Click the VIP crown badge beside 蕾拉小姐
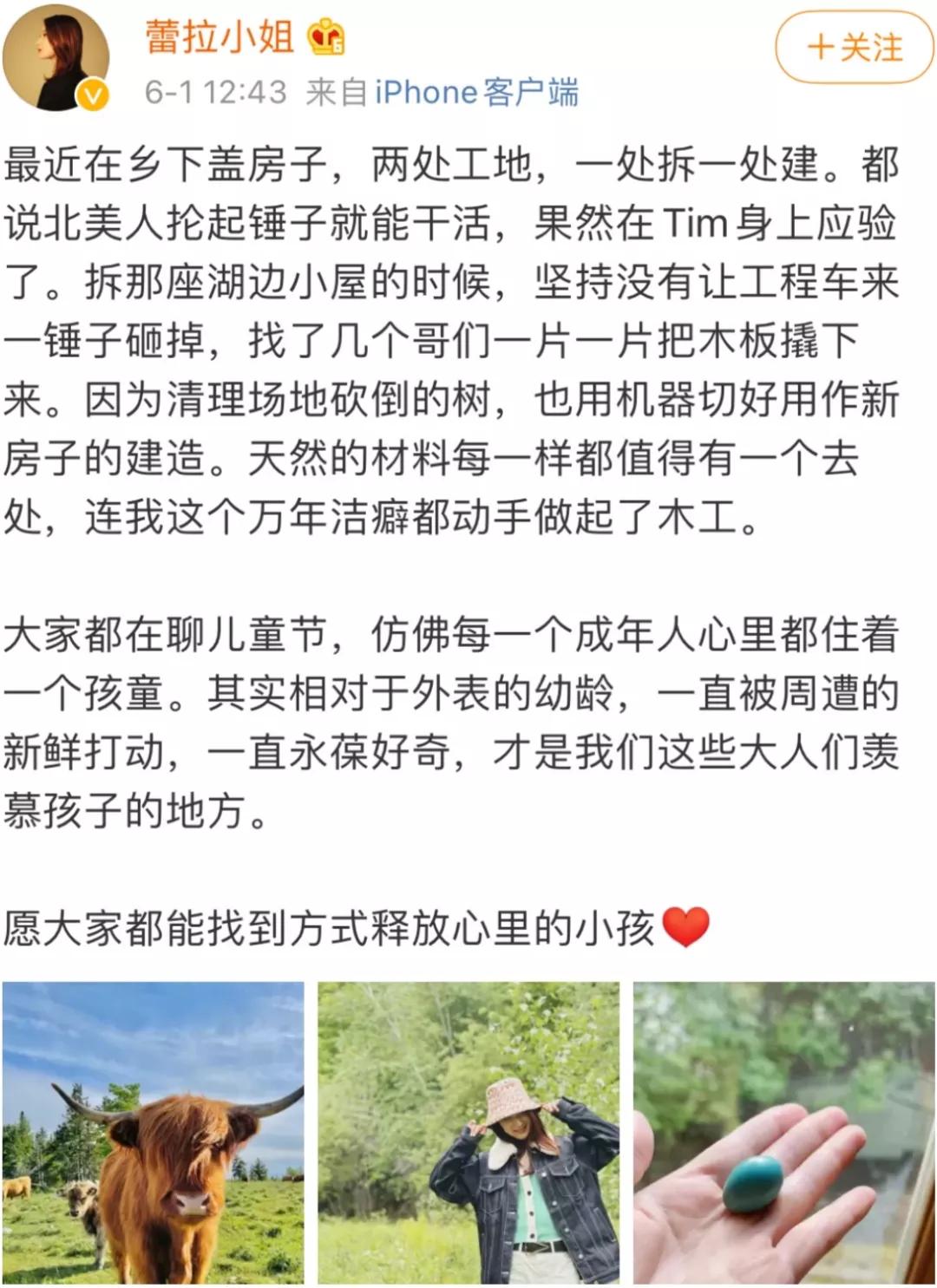The height and width of the screenshot is (1288, 937). pyautogui.click(x=327, y=35)
